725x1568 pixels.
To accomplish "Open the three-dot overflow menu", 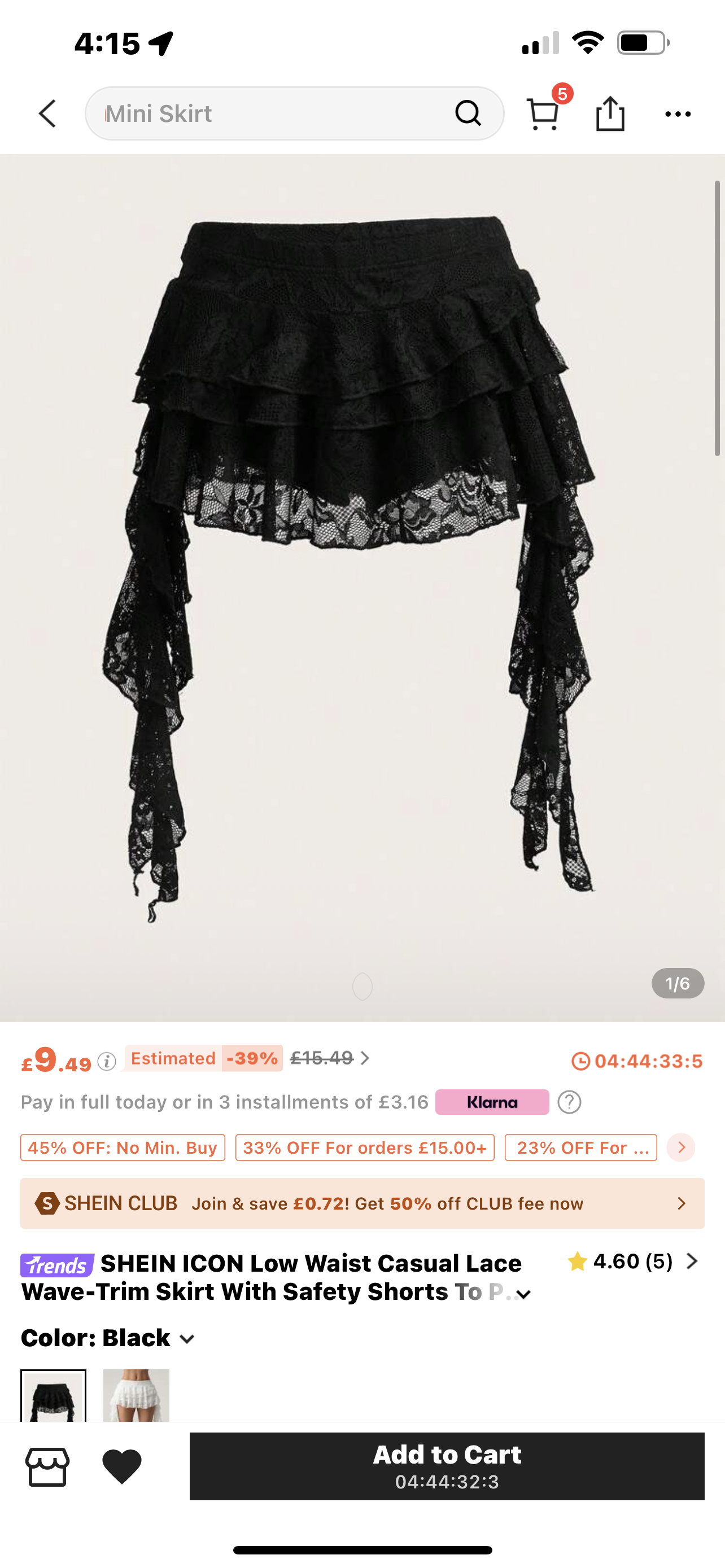I will (x=678, y=114).
